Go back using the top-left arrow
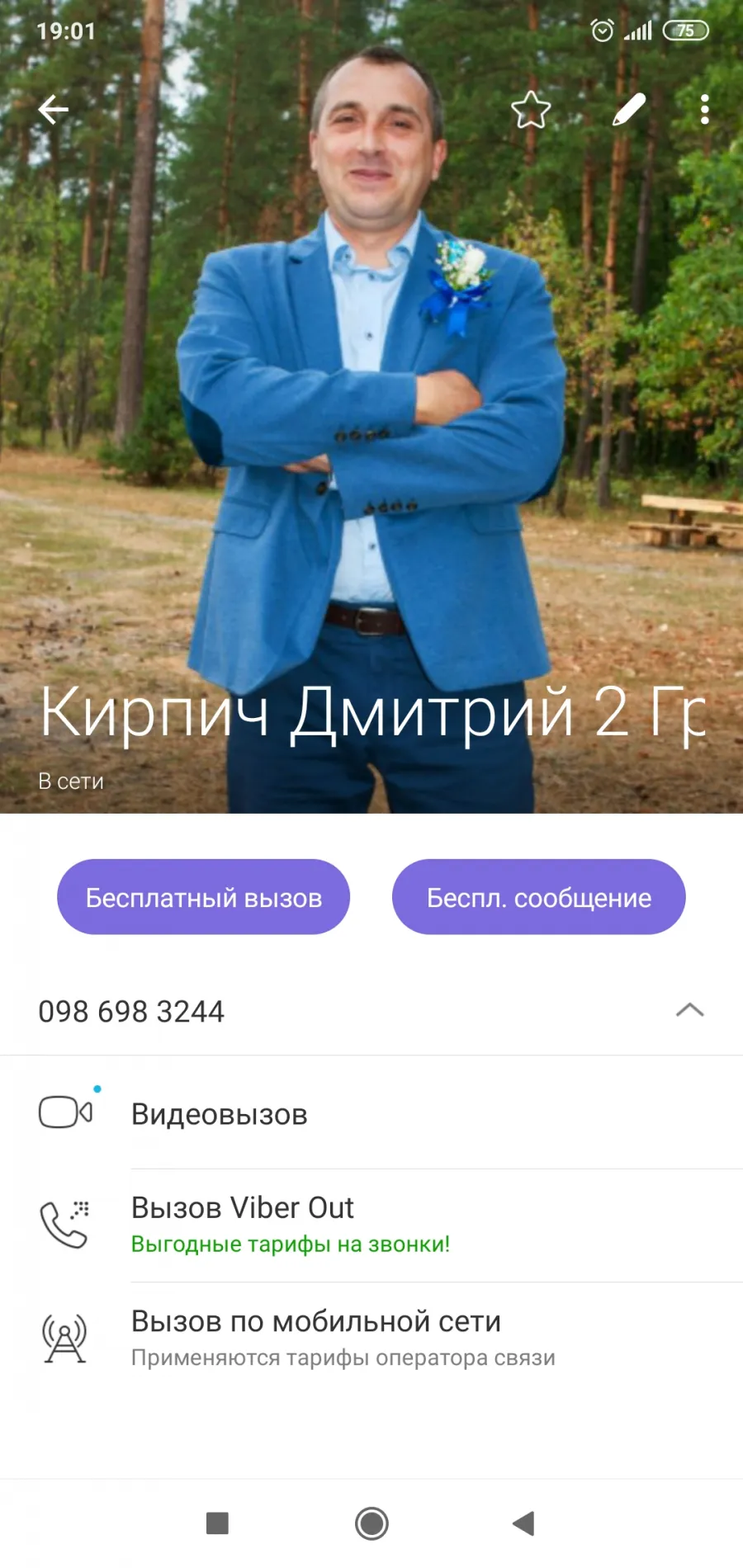The width and height of the screenshot is (743, 1568). (53, 109)
